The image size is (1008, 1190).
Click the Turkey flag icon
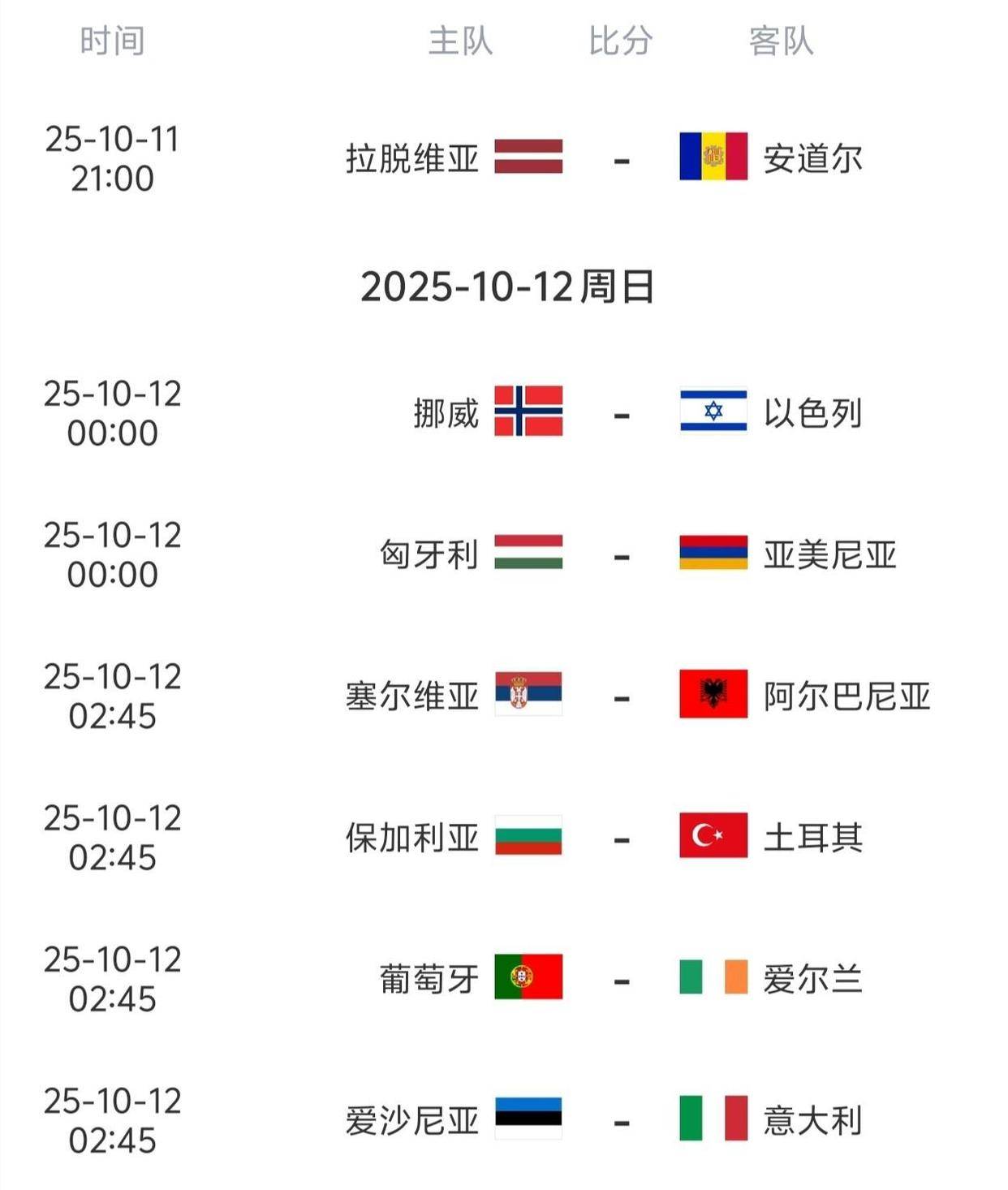[712, 834]
